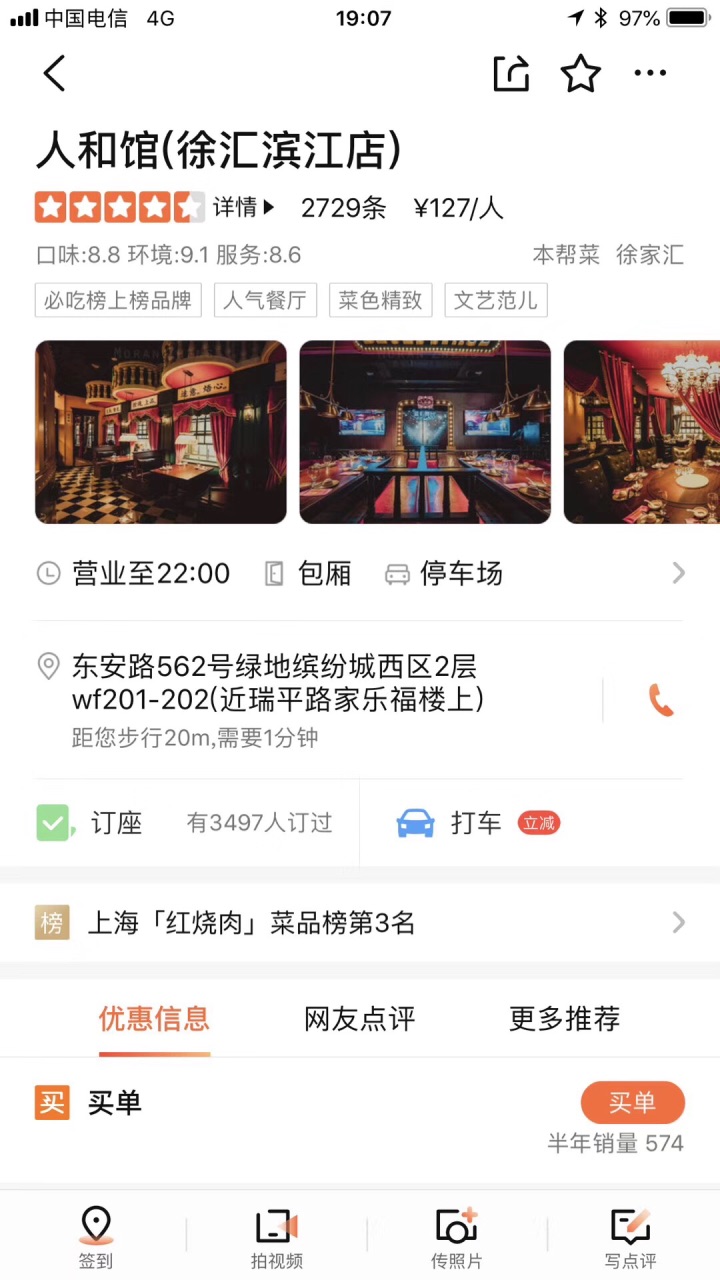
Task: Reserve a table via 订座
Action: click(x=116, y=823)
